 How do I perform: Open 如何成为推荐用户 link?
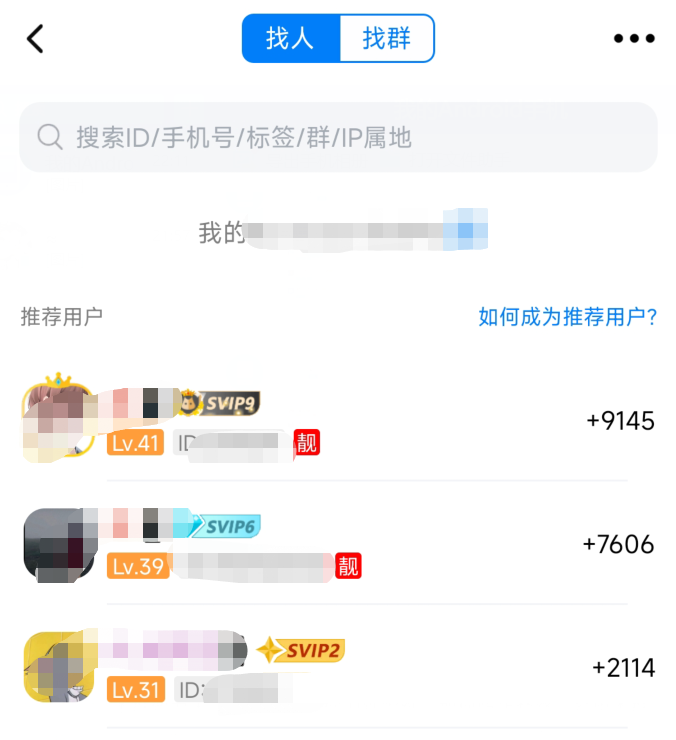567,317
